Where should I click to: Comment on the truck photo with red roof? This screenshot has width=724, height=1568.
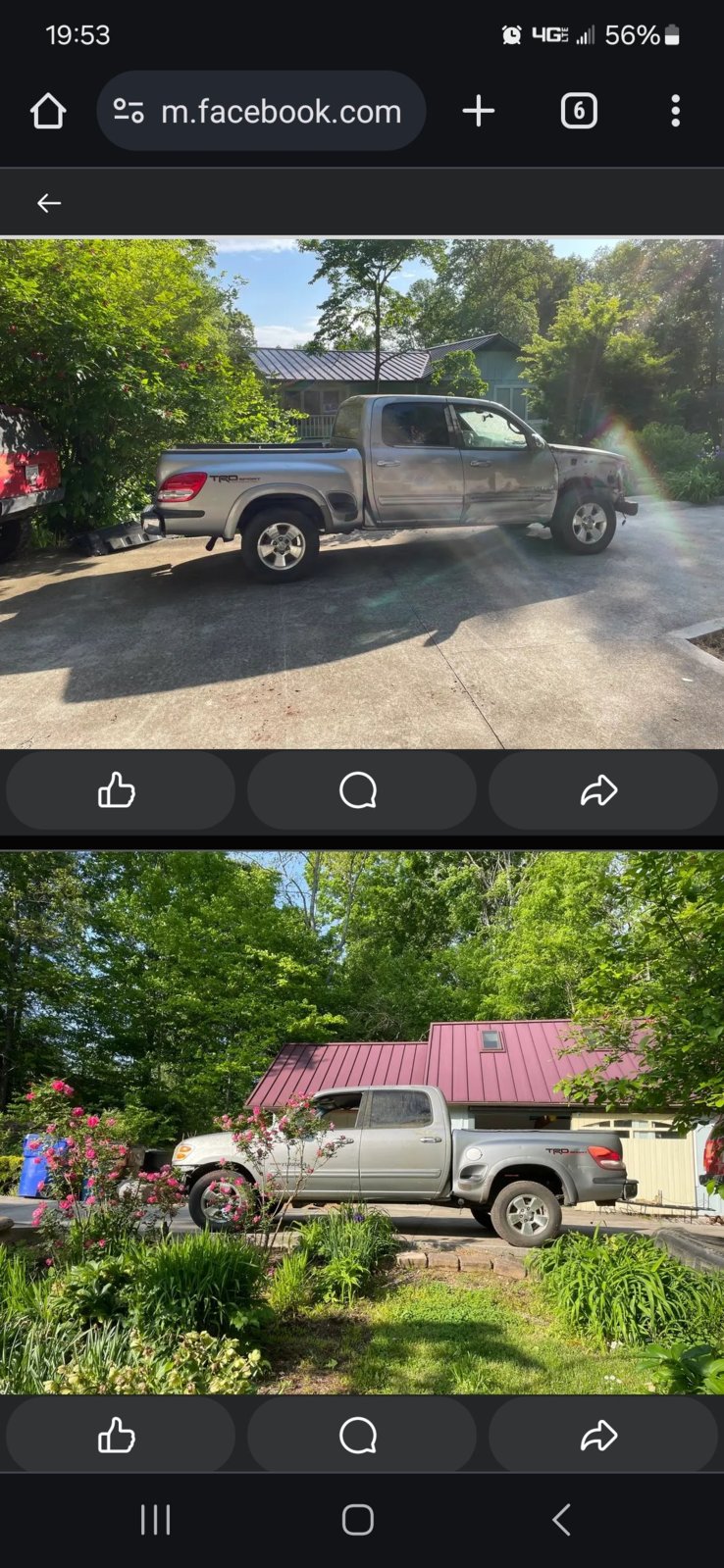point(359,1436)
